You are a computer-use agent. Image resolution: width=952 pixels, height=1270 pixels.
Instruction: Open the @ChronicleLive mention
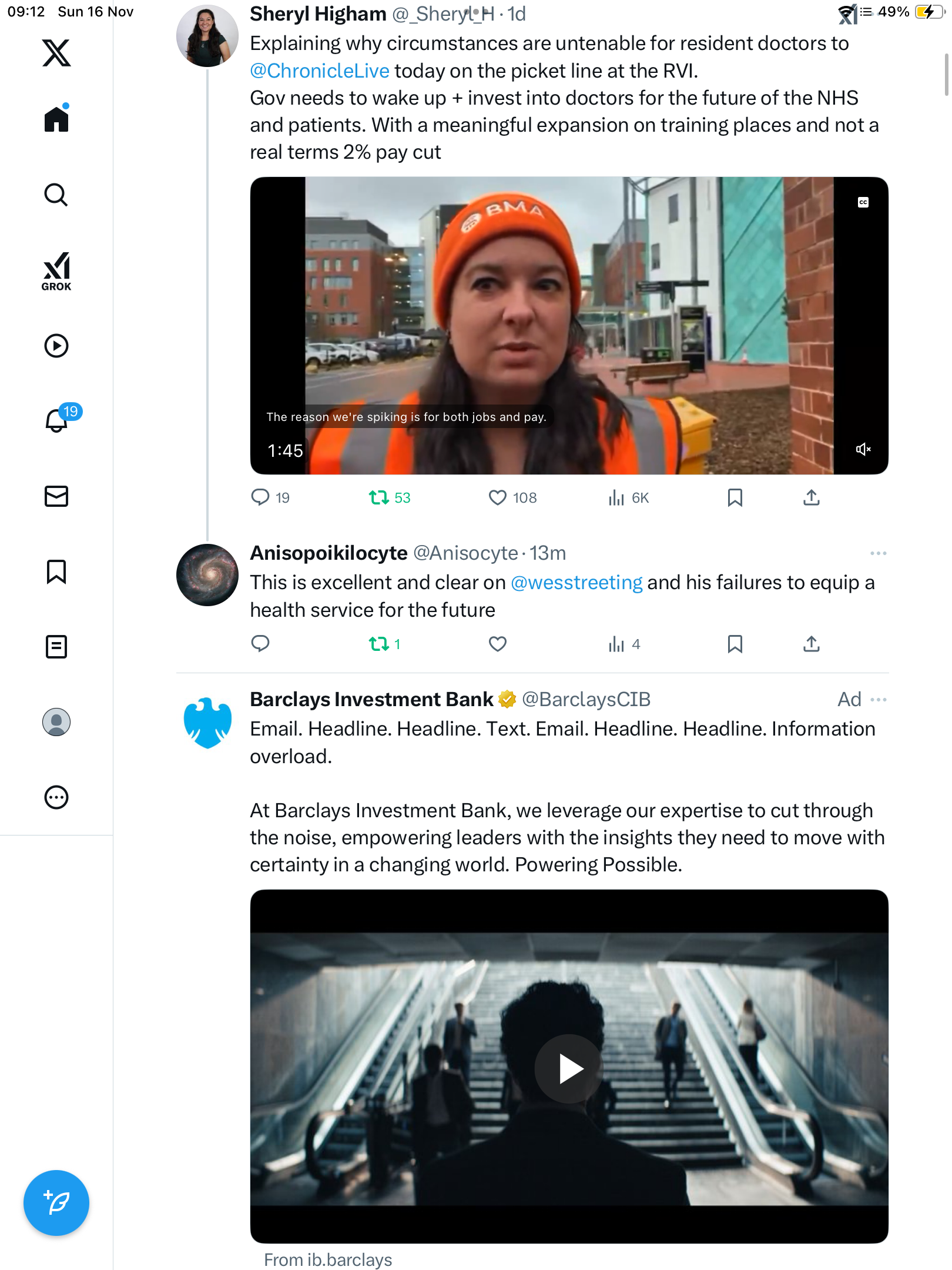(319, 71)
